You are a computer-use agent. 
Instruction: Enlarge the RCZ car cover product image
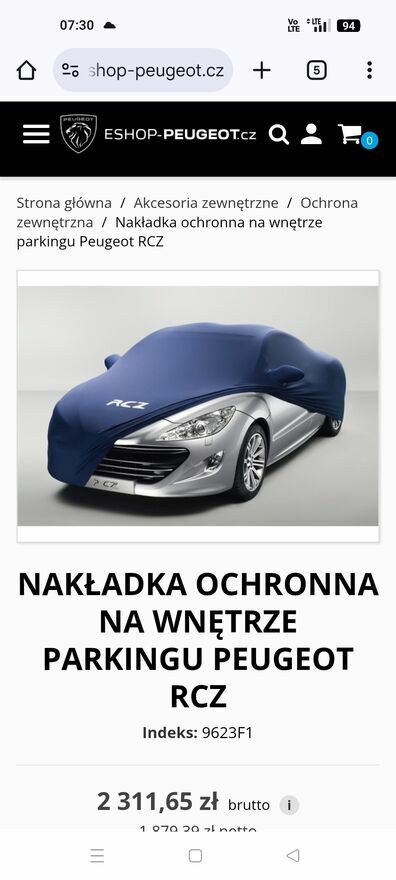198,406
